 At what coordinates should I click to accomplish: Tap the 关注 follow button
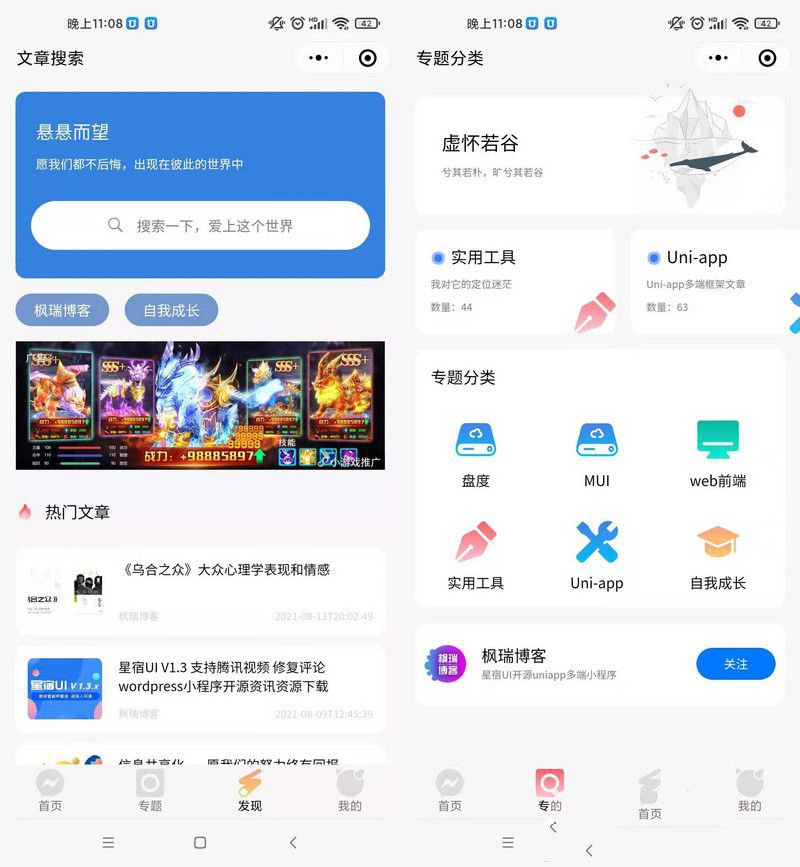pyautogui.click(x=736, y=663)
